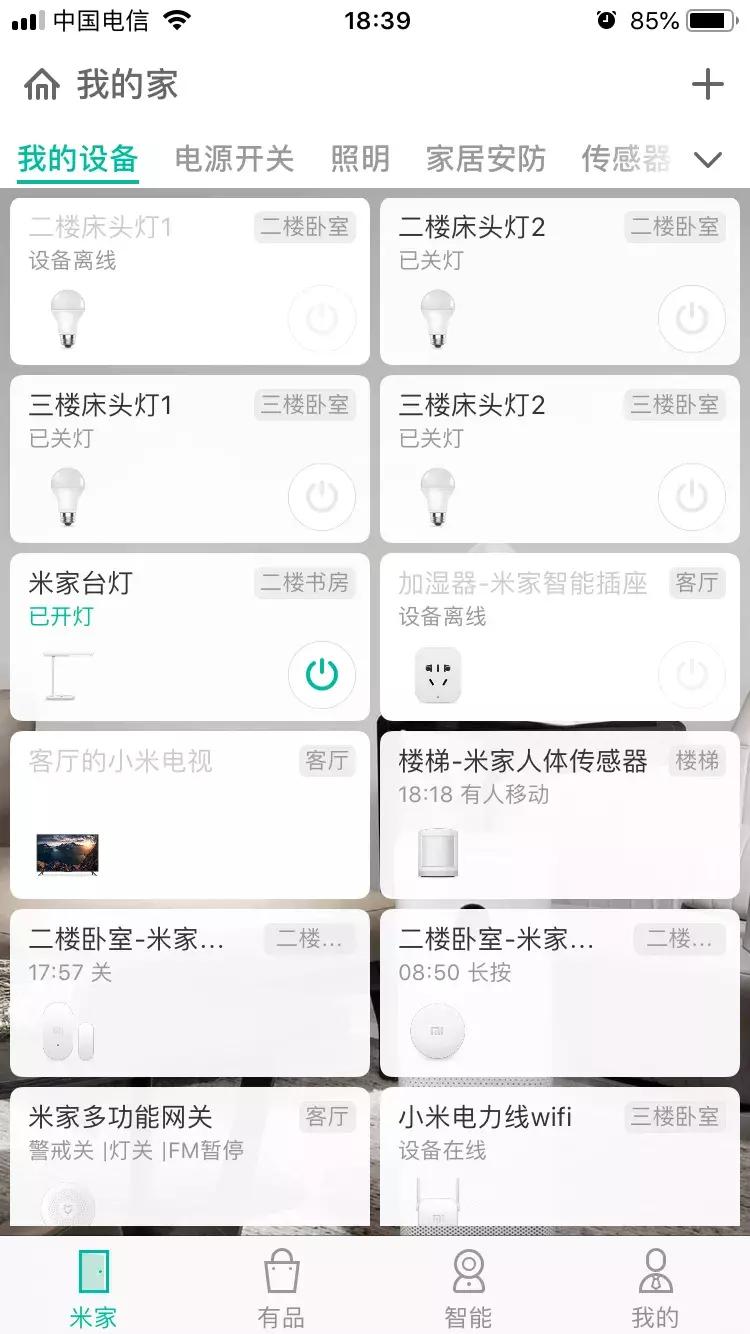Open the 有品 shopping bag icon
750x1334 pixels.
coord(280,1270)
